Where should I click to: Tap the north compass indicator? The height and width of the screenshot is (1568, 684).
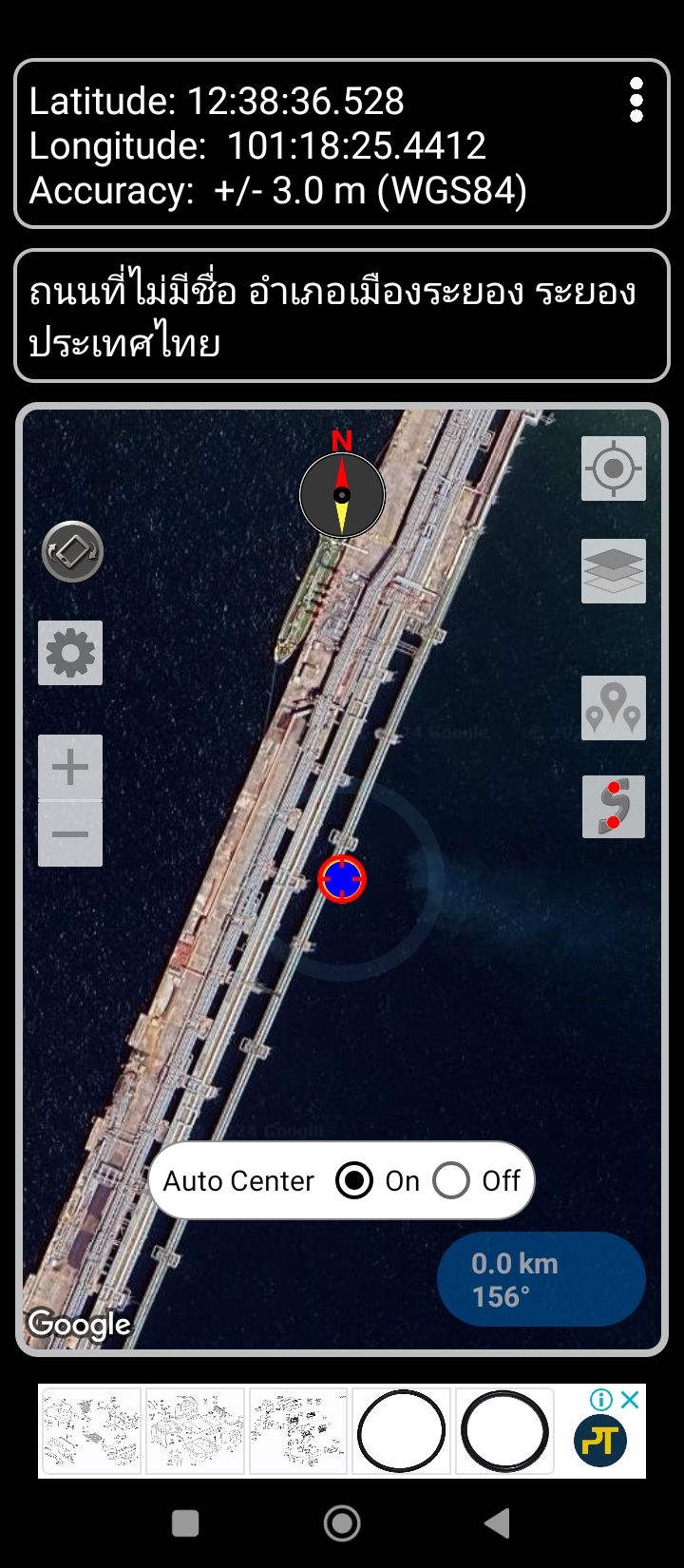click(x=342, y=492)
